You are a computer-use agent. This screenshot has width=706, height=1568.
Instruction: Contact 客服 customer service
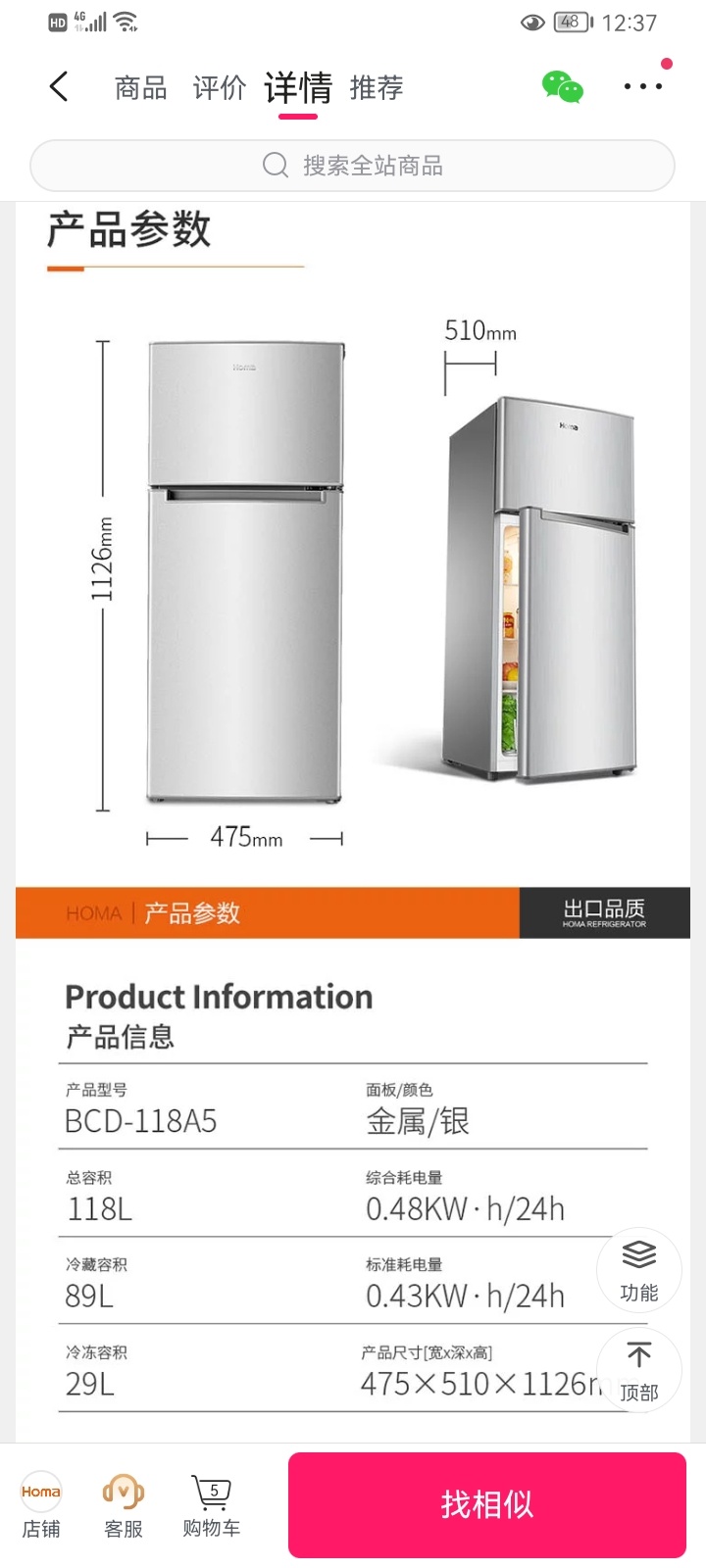click(124, 1504)
